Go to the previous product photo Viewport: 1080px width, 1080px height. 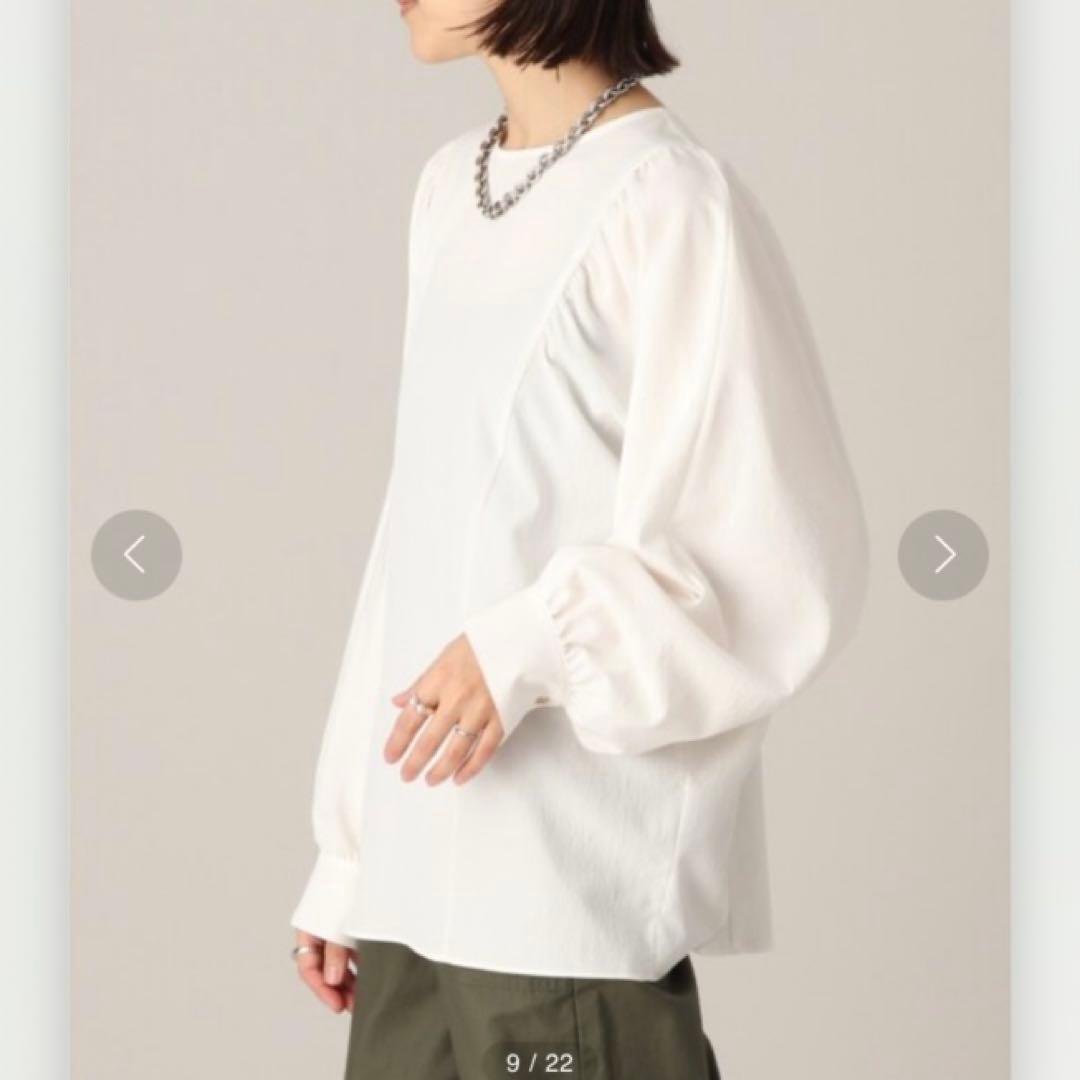[136, 554]
